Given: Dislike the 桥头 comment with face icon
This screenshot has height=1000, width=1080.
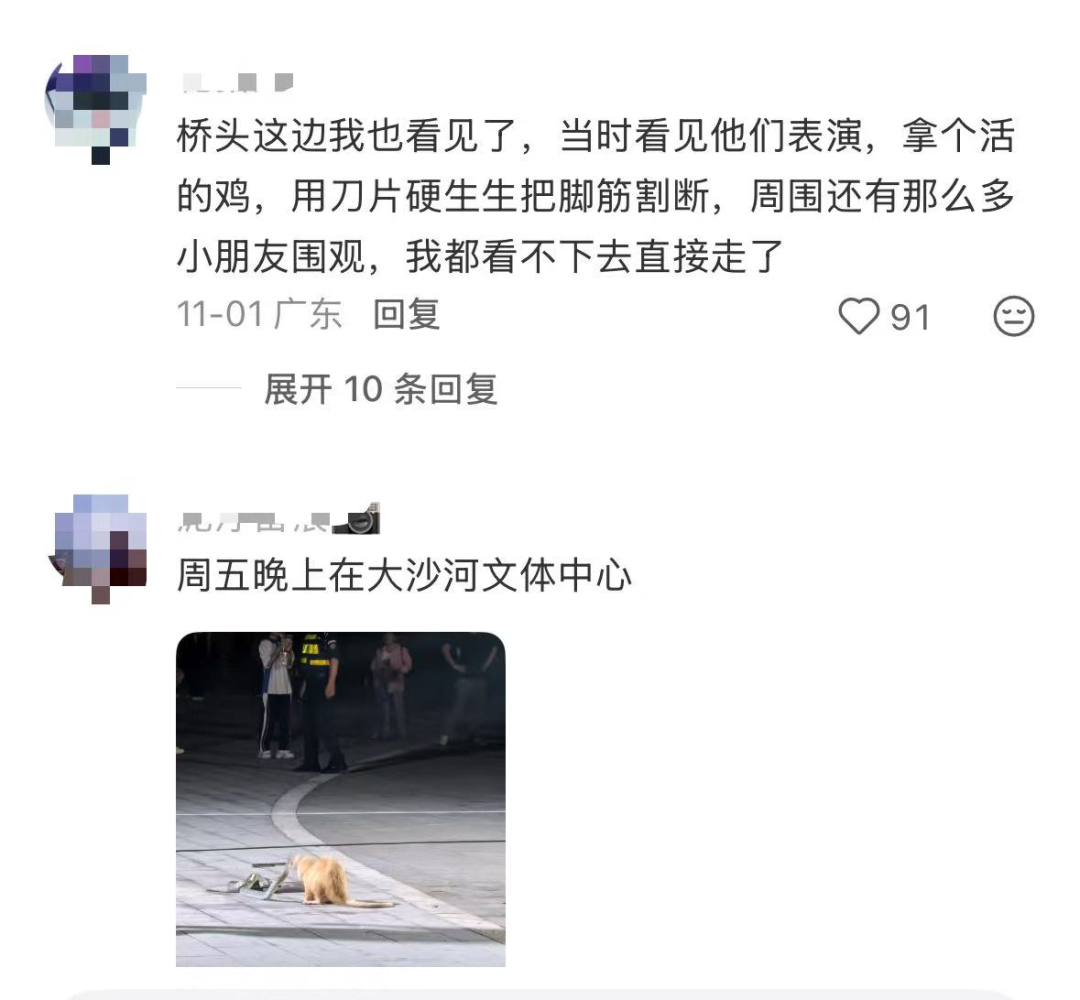Looking at the screenshot, I should tap(1013, 317).
